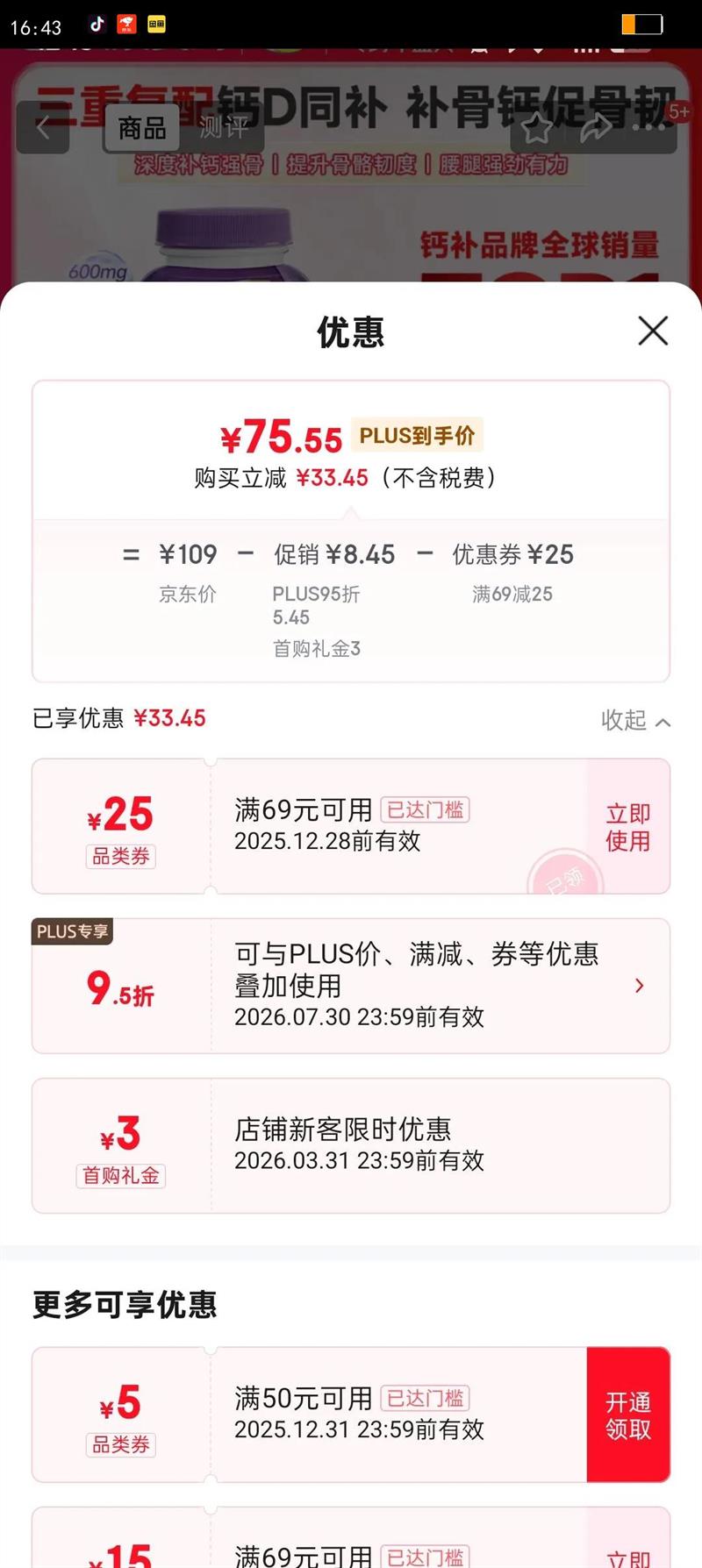Open the ¥3 首购礼金 new customer offer
702x1568 pixels.
[351, 1144]
